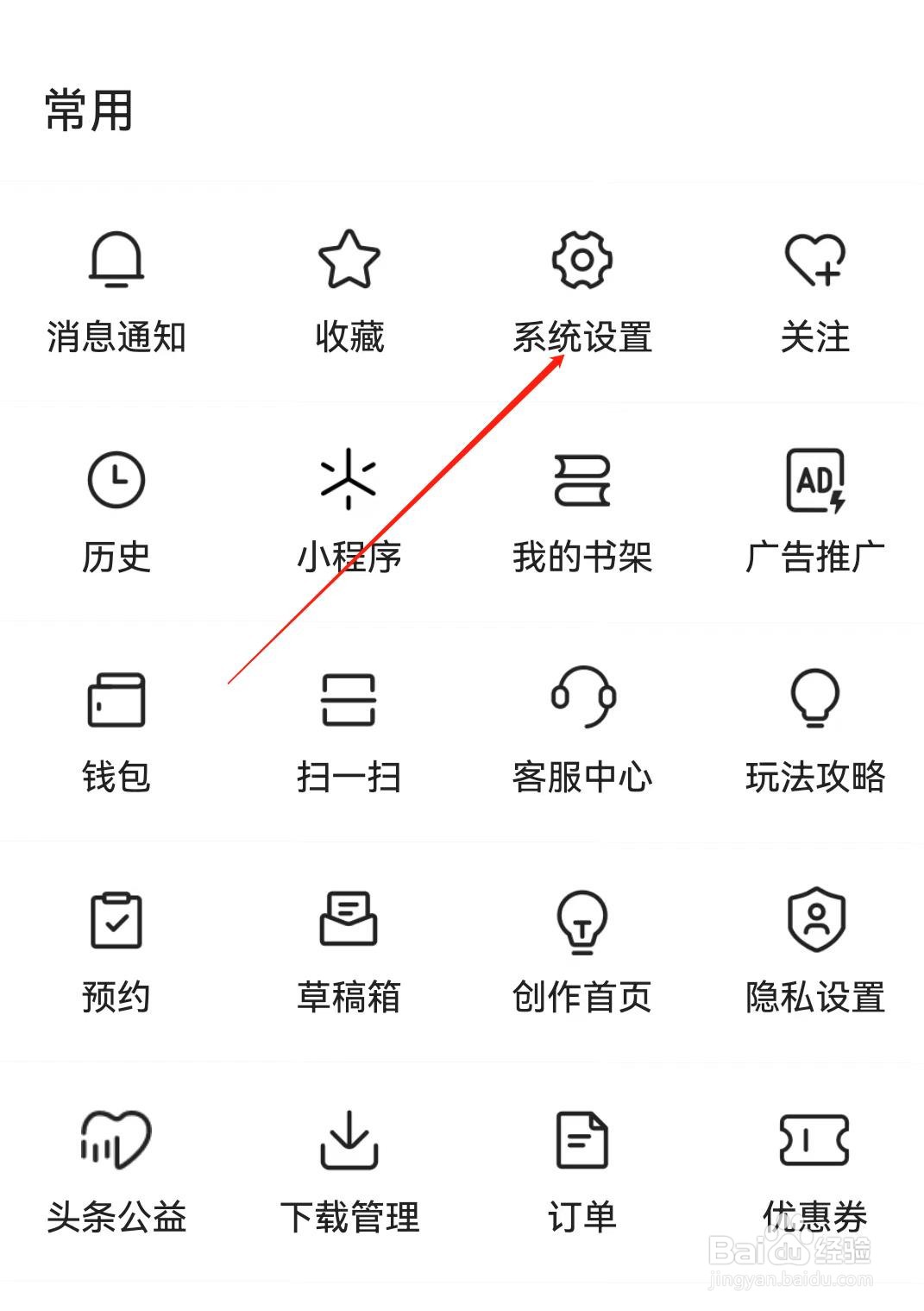Launch 小程序 mini programs

(349, 514)
